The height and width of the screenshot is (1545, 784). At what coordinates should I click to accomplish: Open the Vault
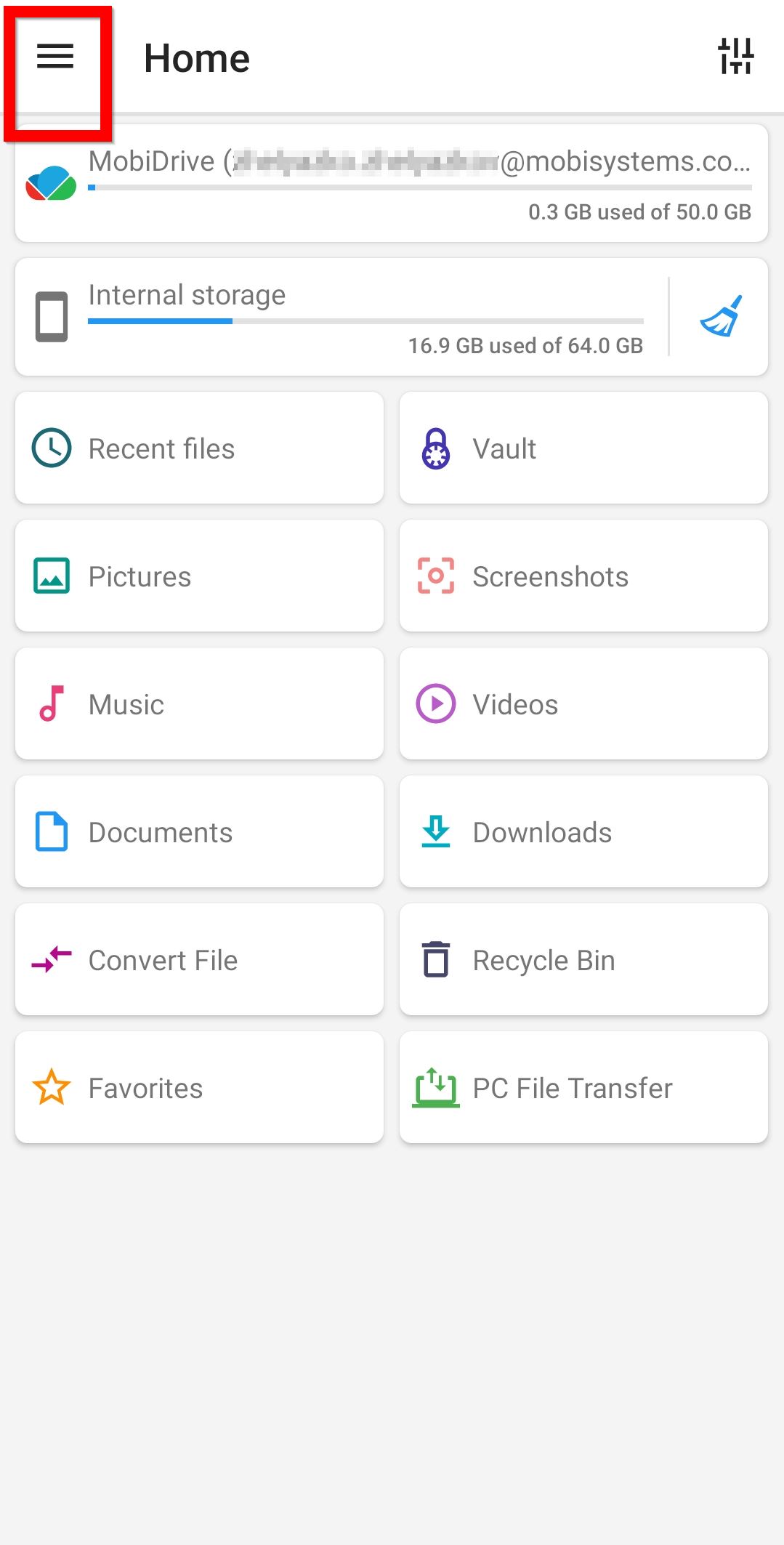tap(583, 448)
